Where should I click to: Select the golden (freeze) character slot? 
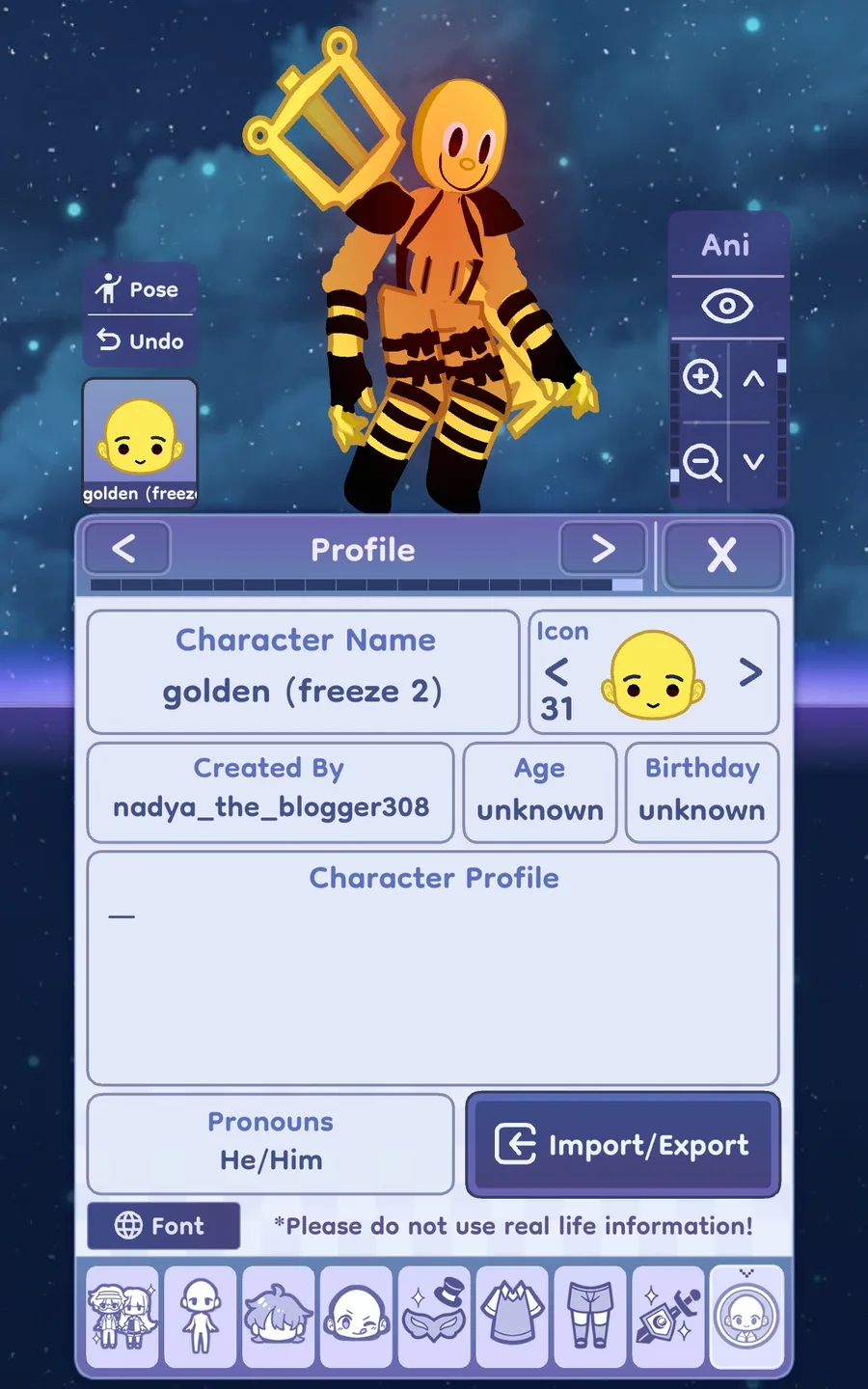click(x=140, y=443)
